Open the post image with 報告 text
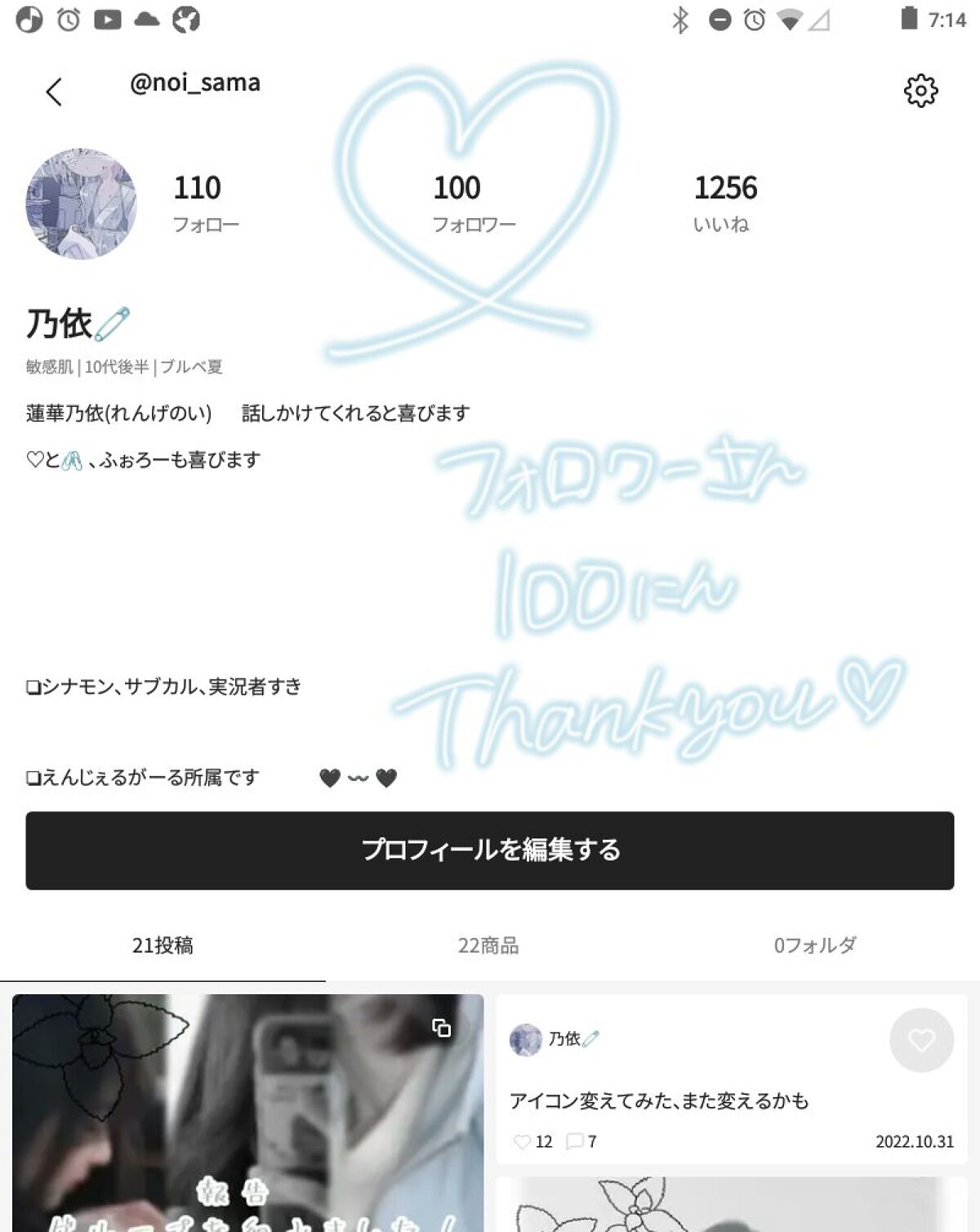 click(x=247, y=1111)
